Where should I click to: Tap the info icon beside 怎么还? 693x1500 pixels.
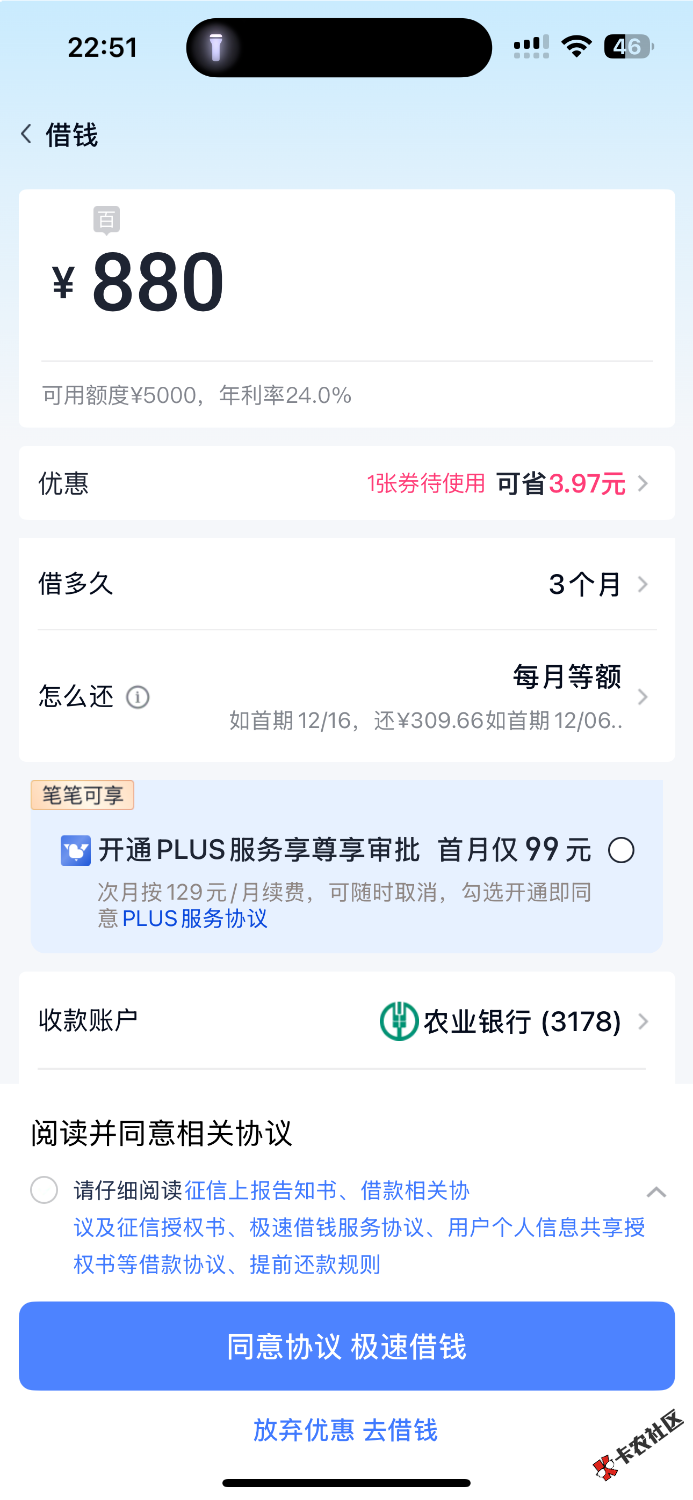tap(138, 697)
